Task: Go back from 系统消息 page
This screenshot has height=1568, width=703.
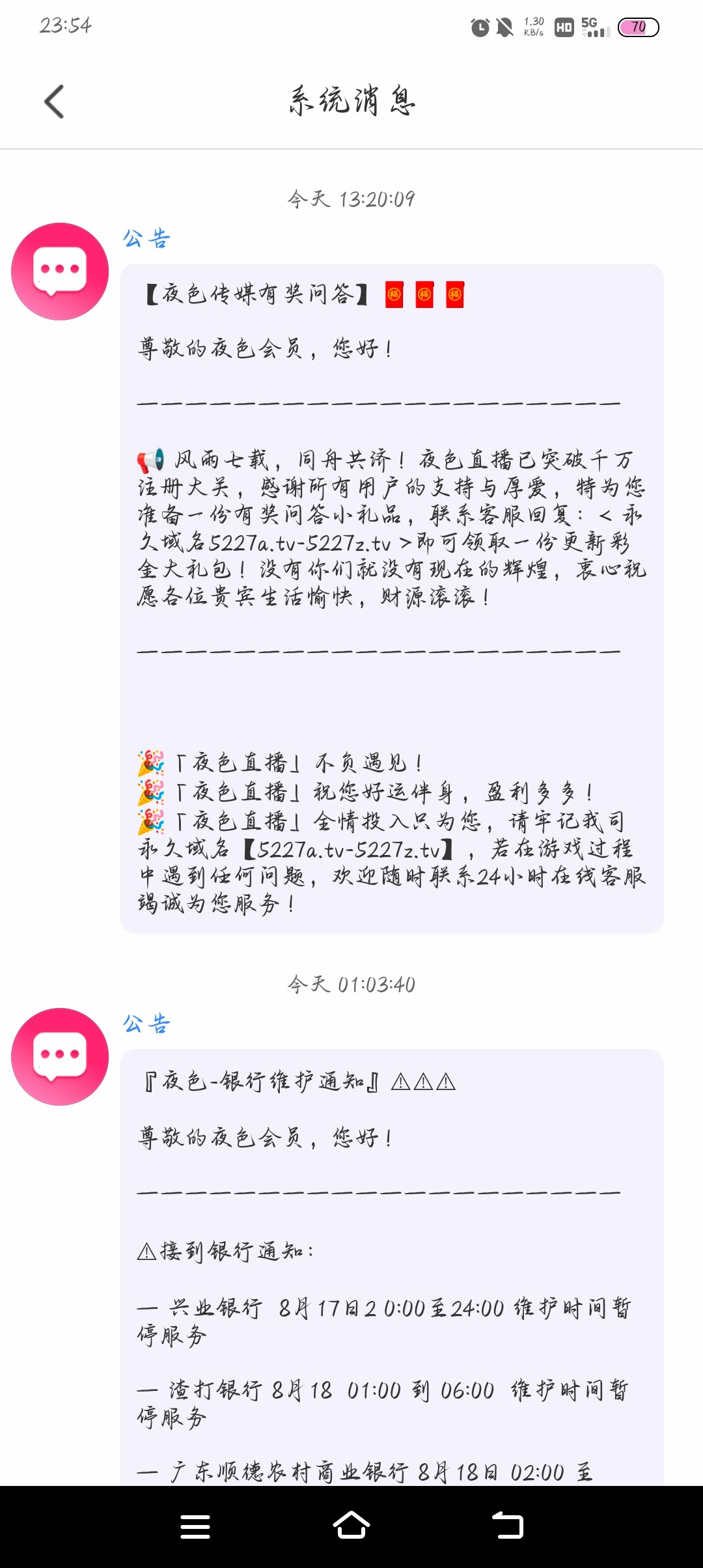Action: (55, 102)
